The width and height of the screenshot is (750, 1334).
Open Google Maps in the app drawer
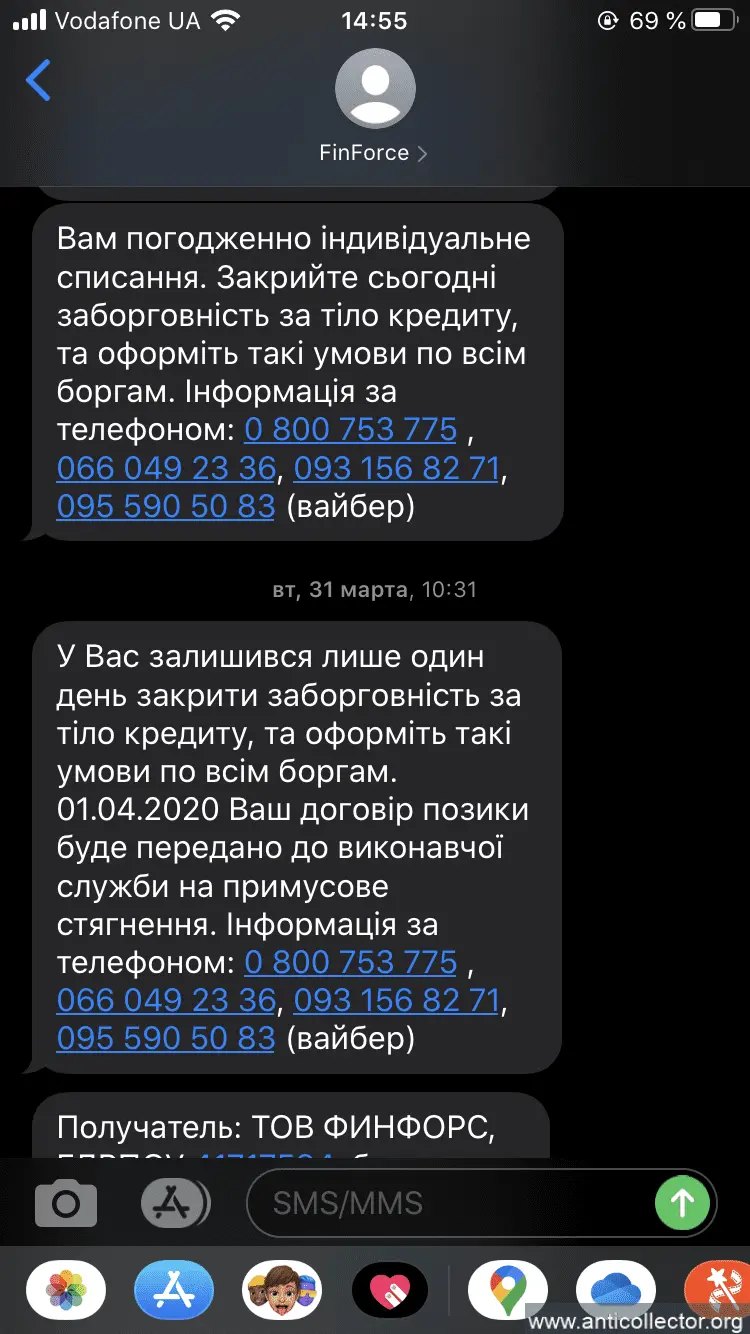(x=508, y=1290)
